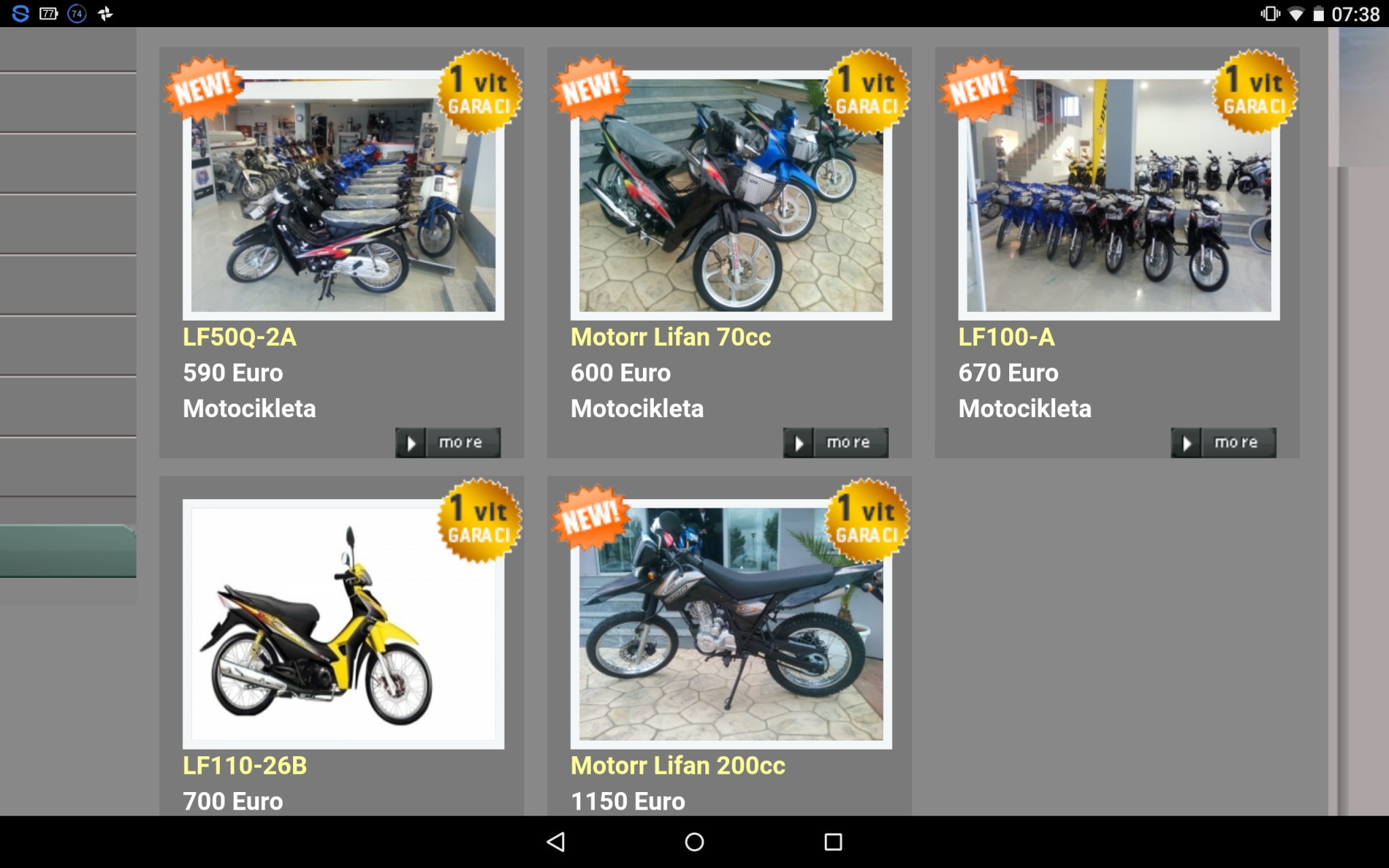Viewport: 1389px width, 868px height.
Task: View more about the LF100-A motorcycle
Action: (x=1224, y=443)
